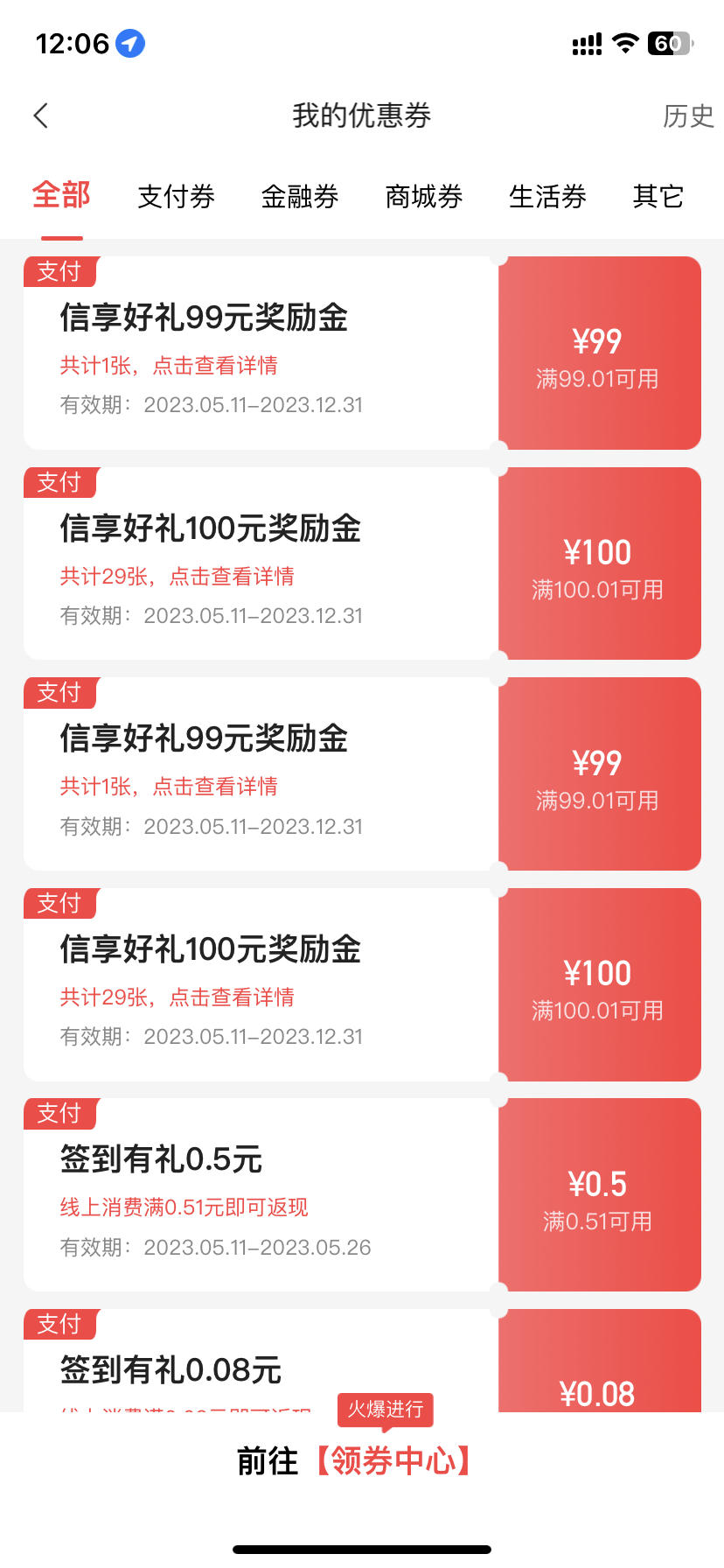
Task: Go back using the top-left arrow
Action: (41, 115)
